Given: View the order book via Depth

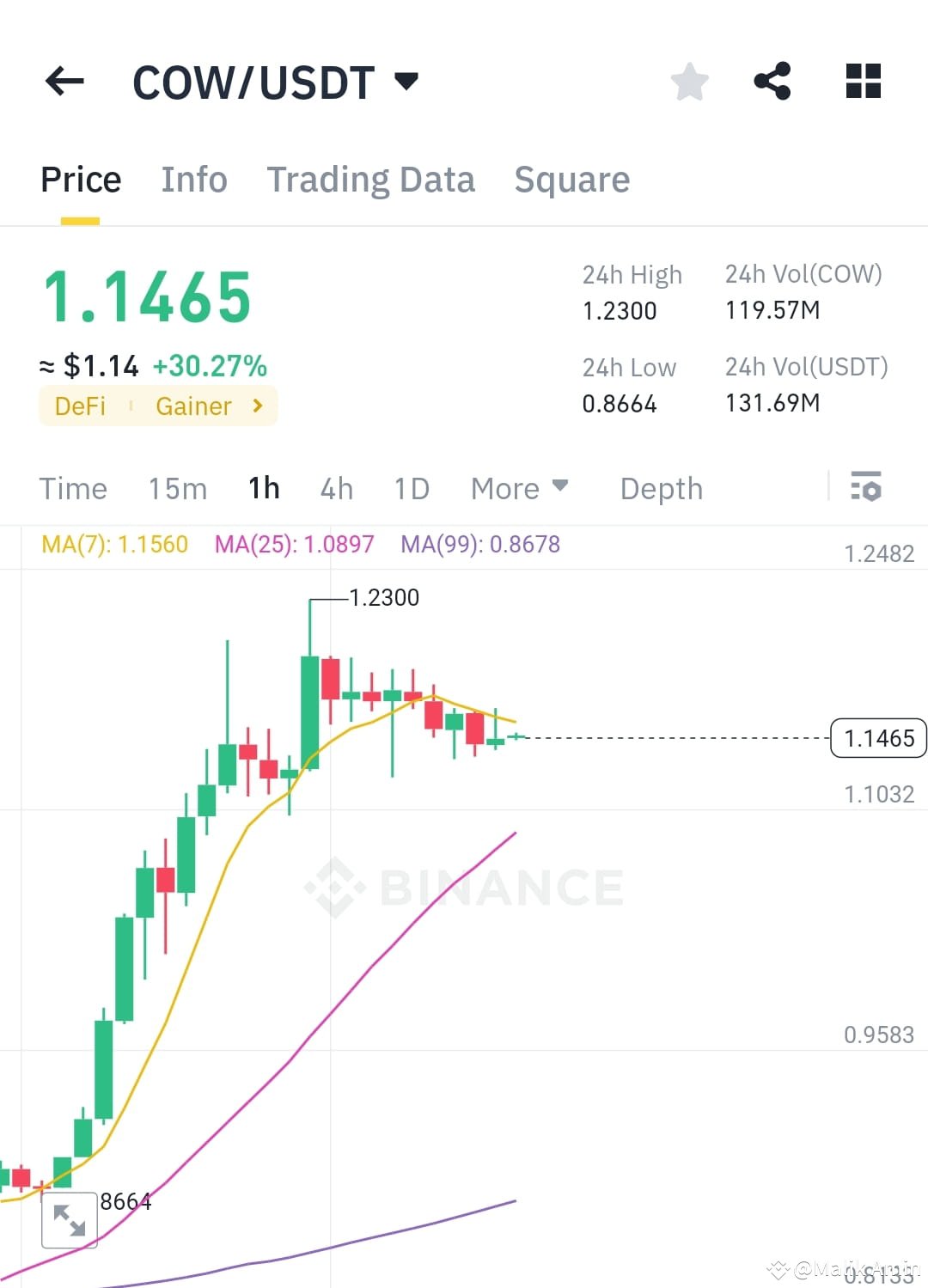Looking at the screenshot, I should (661, 488).
